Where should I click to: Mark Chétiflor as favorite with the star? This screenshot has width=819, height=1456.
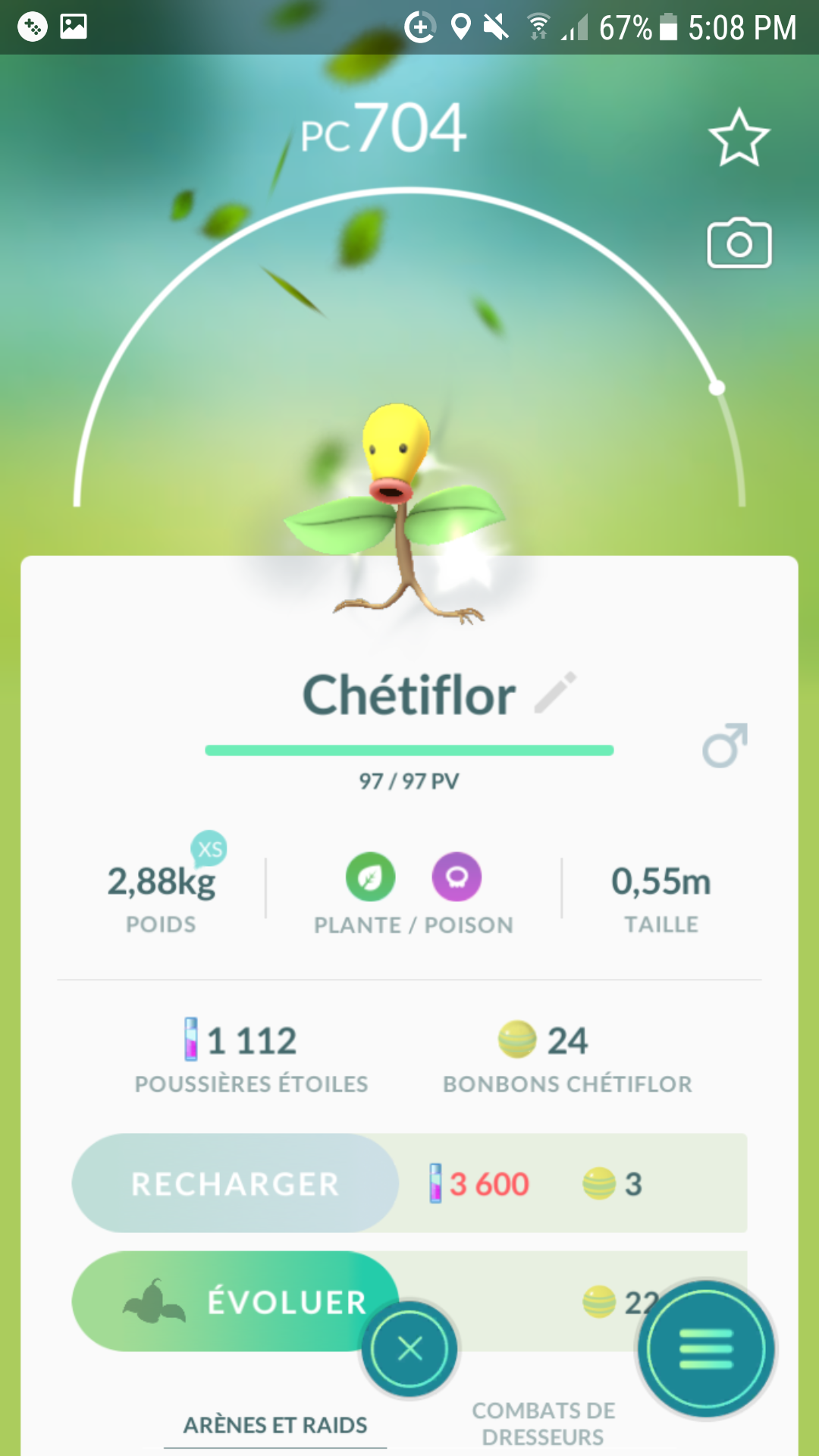click(739, 138)
